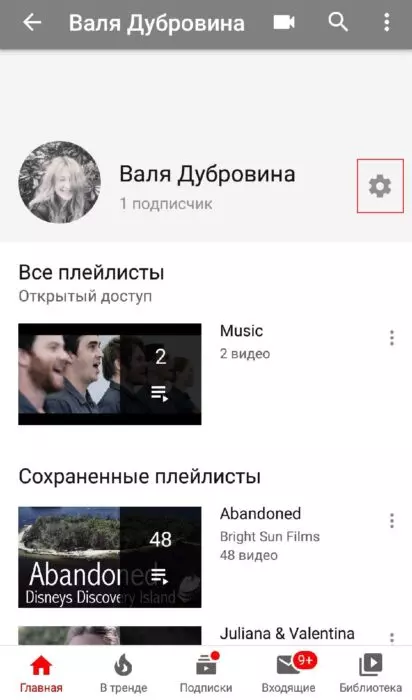Tap the video camera icon

284,22
